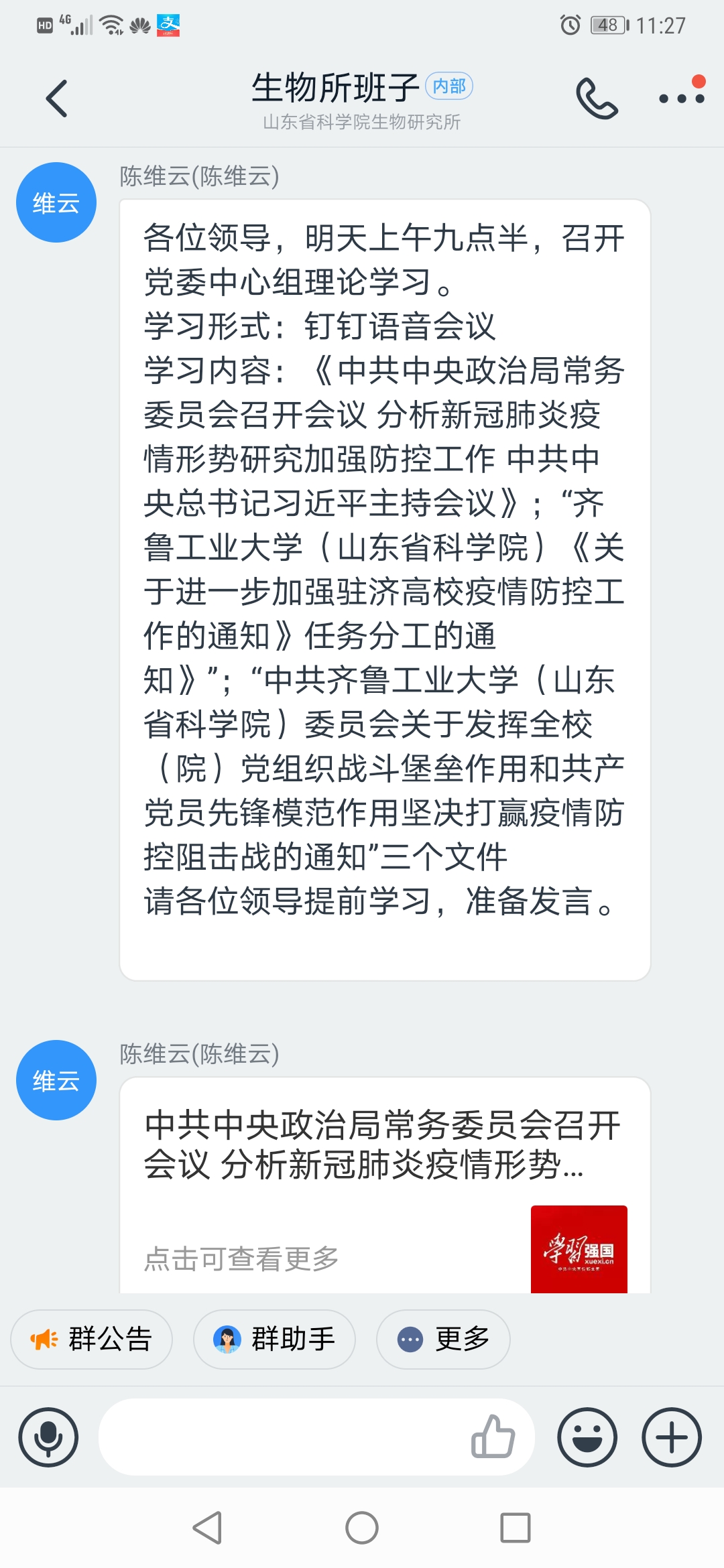Tap group title 生物所班子 to view details
This screenshot has width=724, height=1568.
click(335, 87)
